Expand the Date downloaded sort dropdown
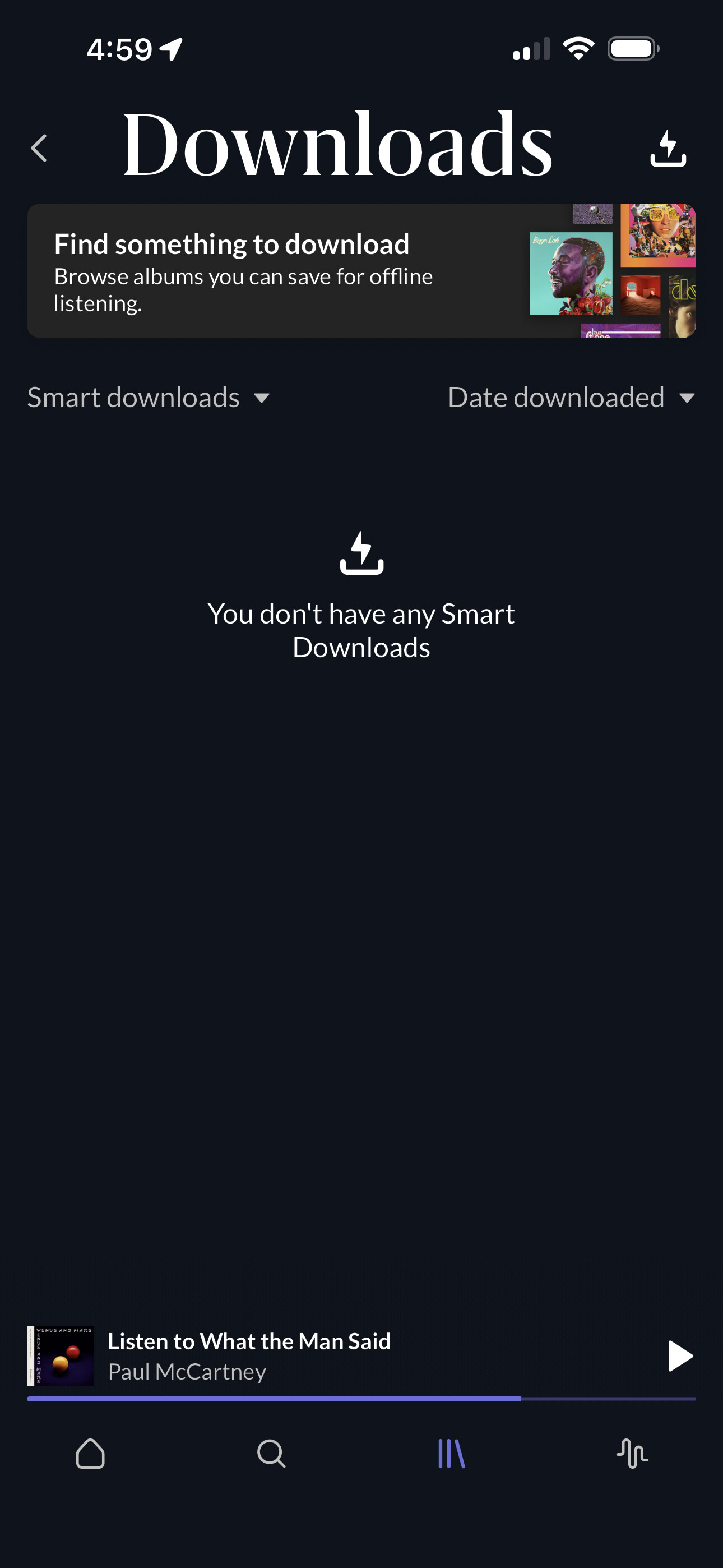The height and width of the screenshot is (1568, 723). (x=572, y=398)
